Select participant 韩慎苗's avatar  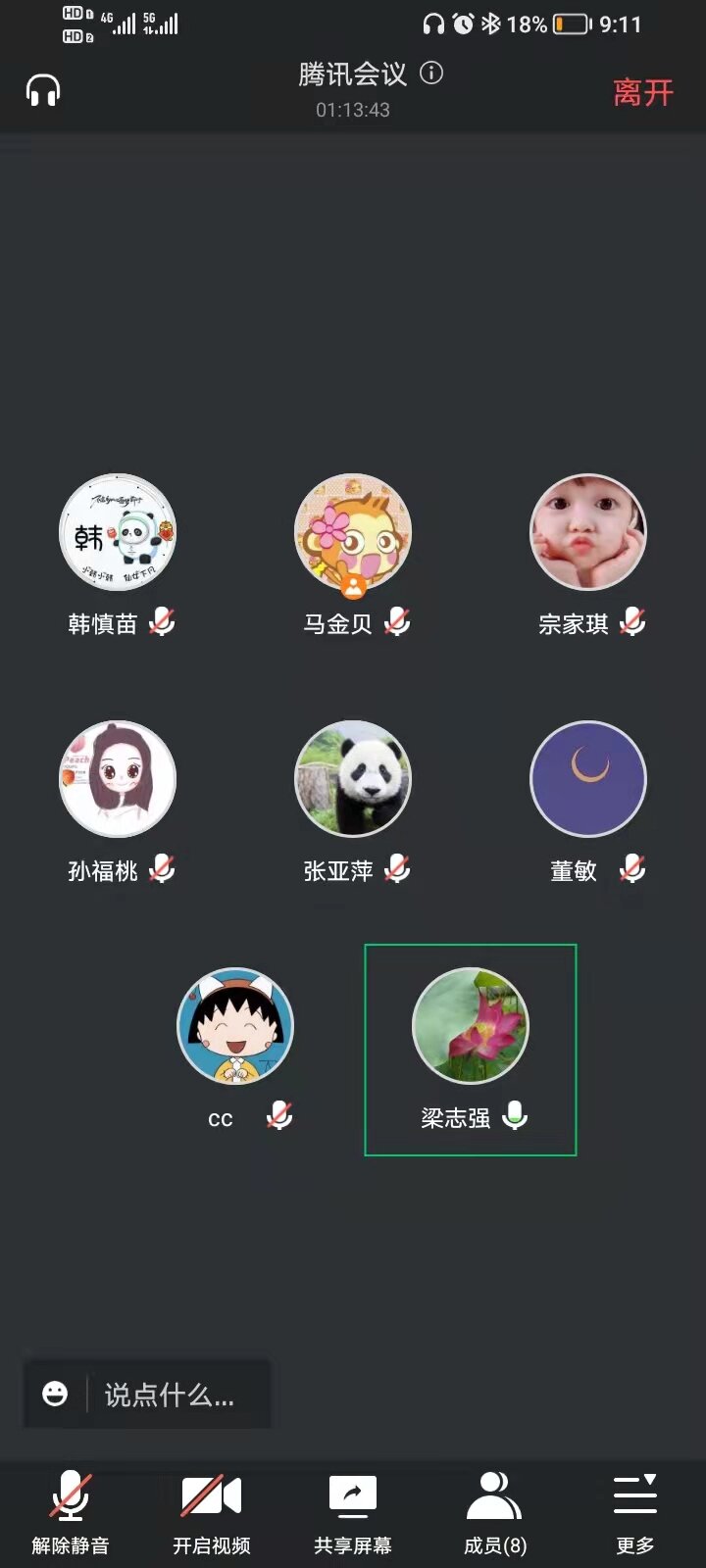(118, 533)
